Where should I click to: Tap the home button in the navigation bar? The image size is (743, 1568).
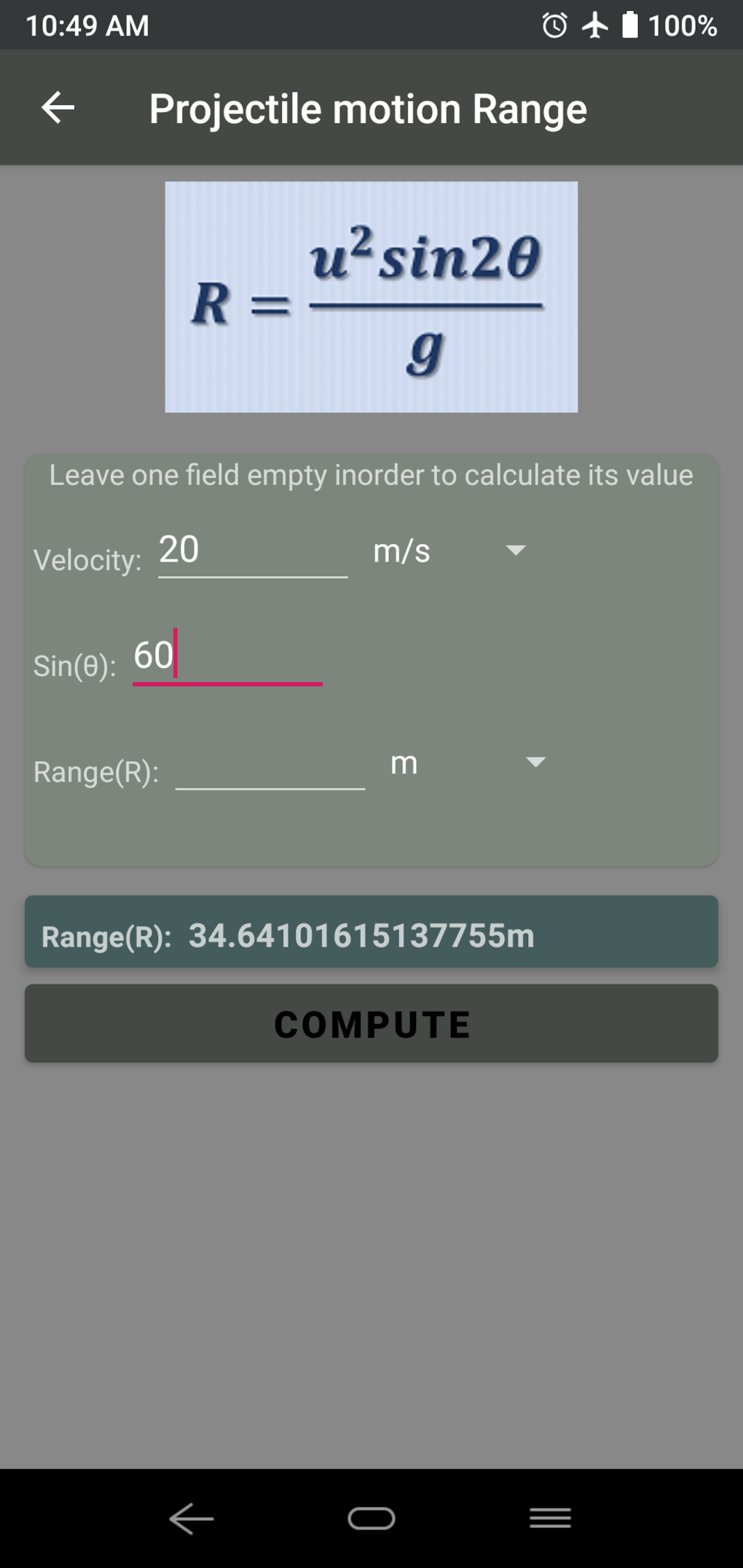coord(371,1517)
